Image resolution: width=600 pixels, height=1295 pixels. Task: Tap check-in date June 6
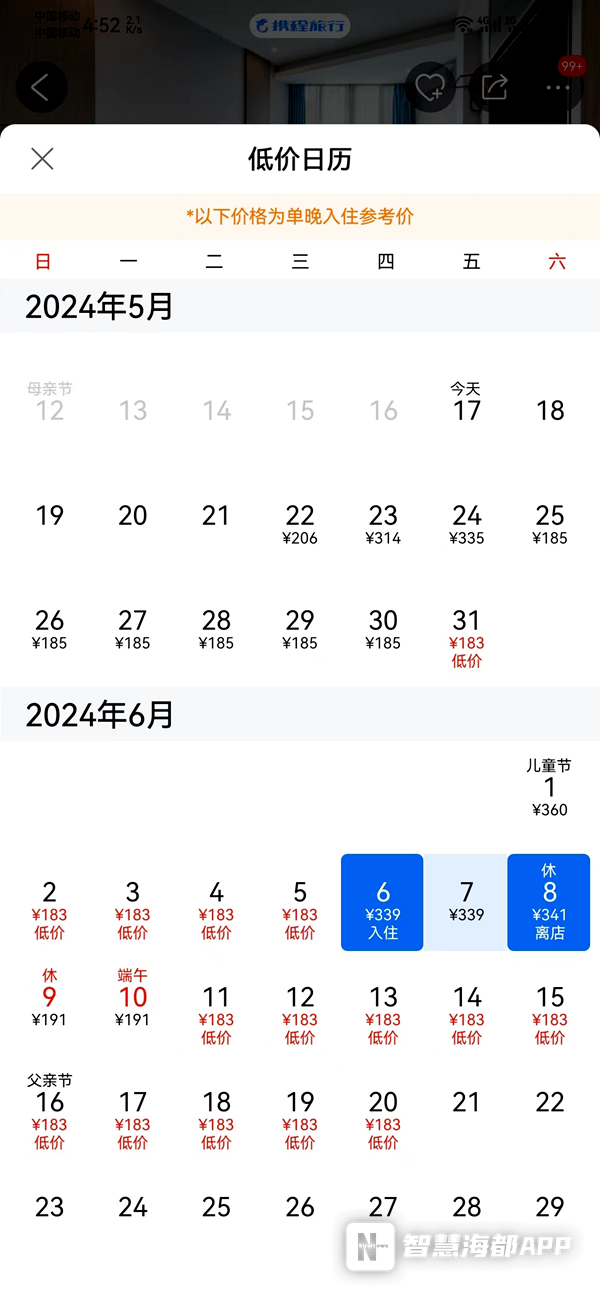(382, 902)
